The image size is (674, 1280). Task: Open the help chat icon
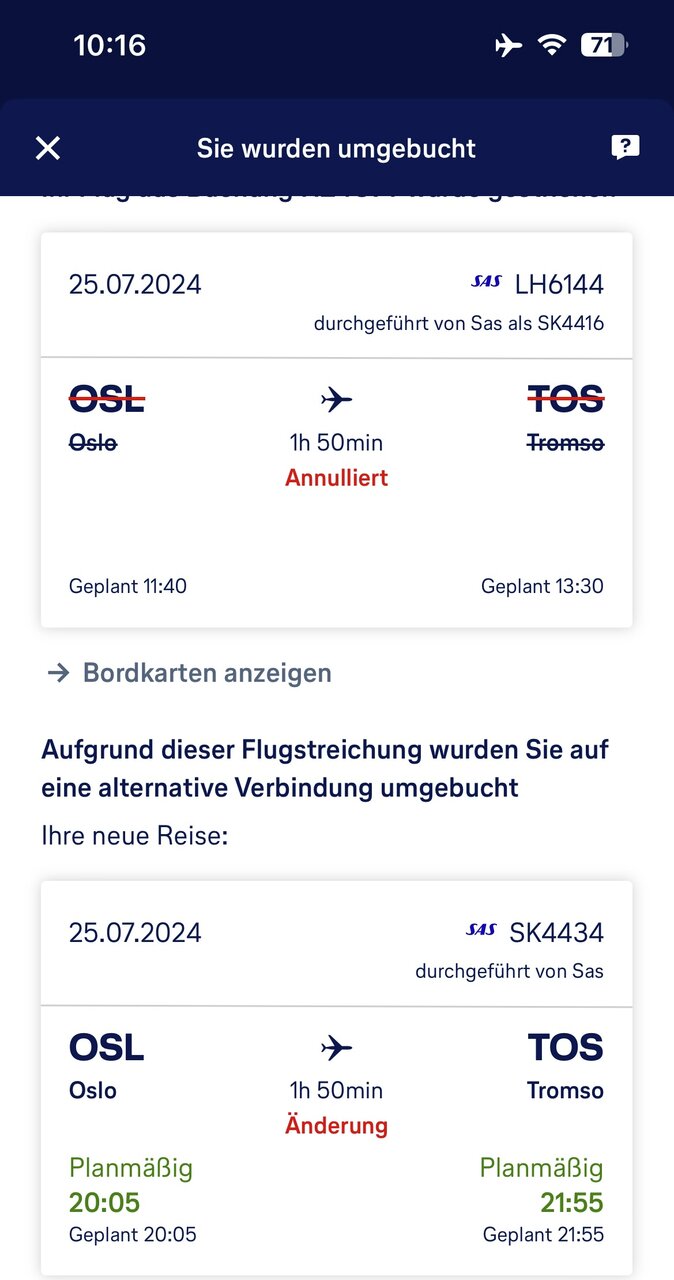(625, 149)
